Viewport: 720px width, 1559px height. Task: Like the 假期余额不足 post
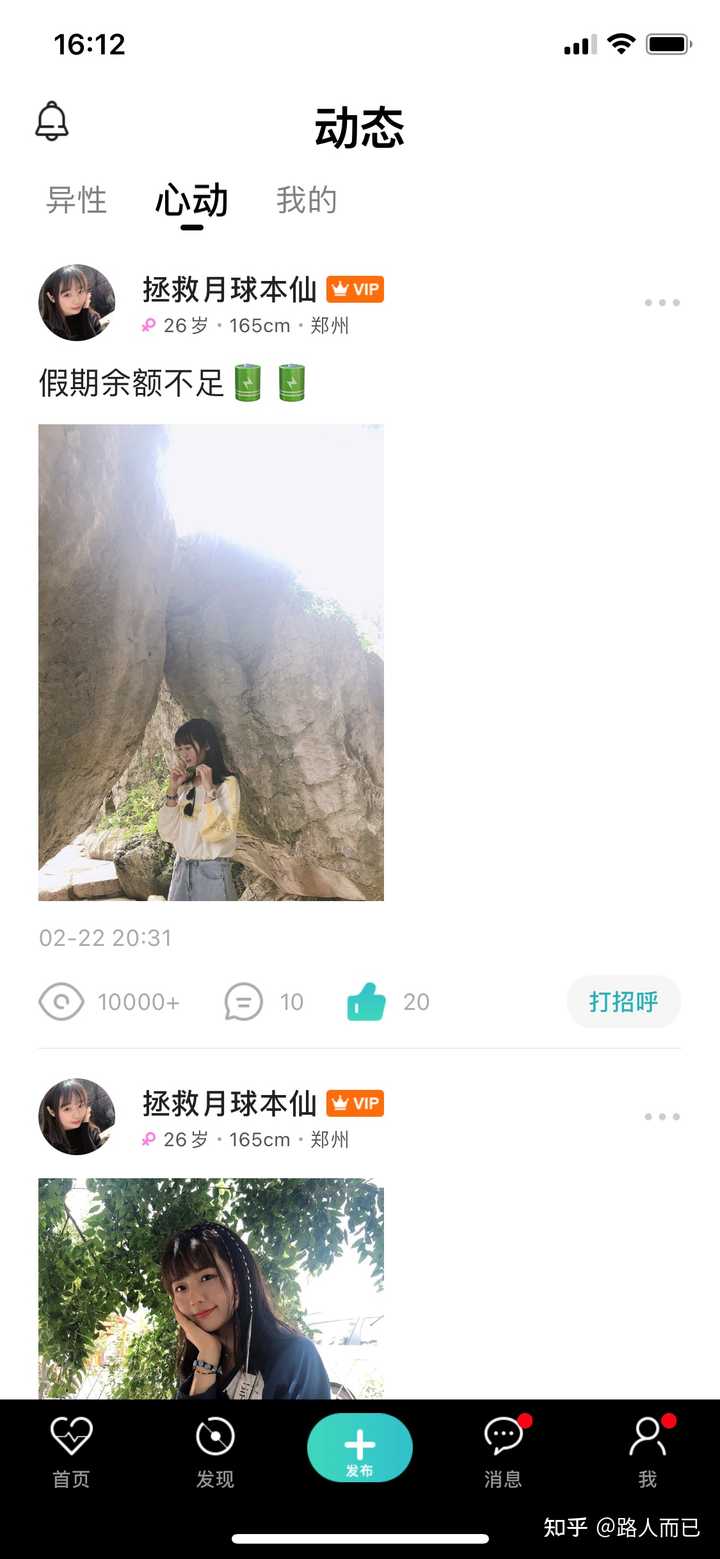click(367, 1002)
